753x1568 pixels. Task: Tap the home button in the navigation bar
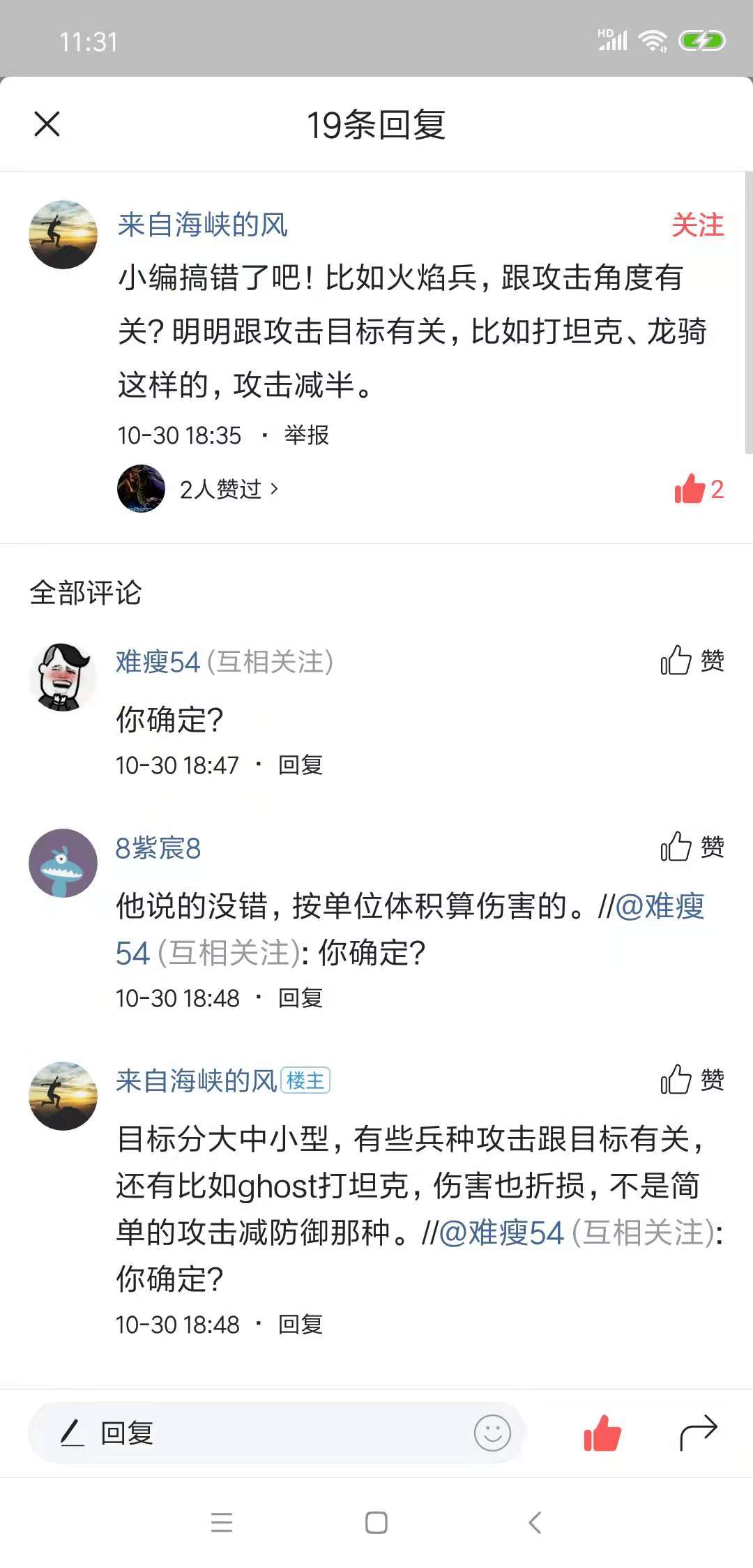[x=375, y=1524]
